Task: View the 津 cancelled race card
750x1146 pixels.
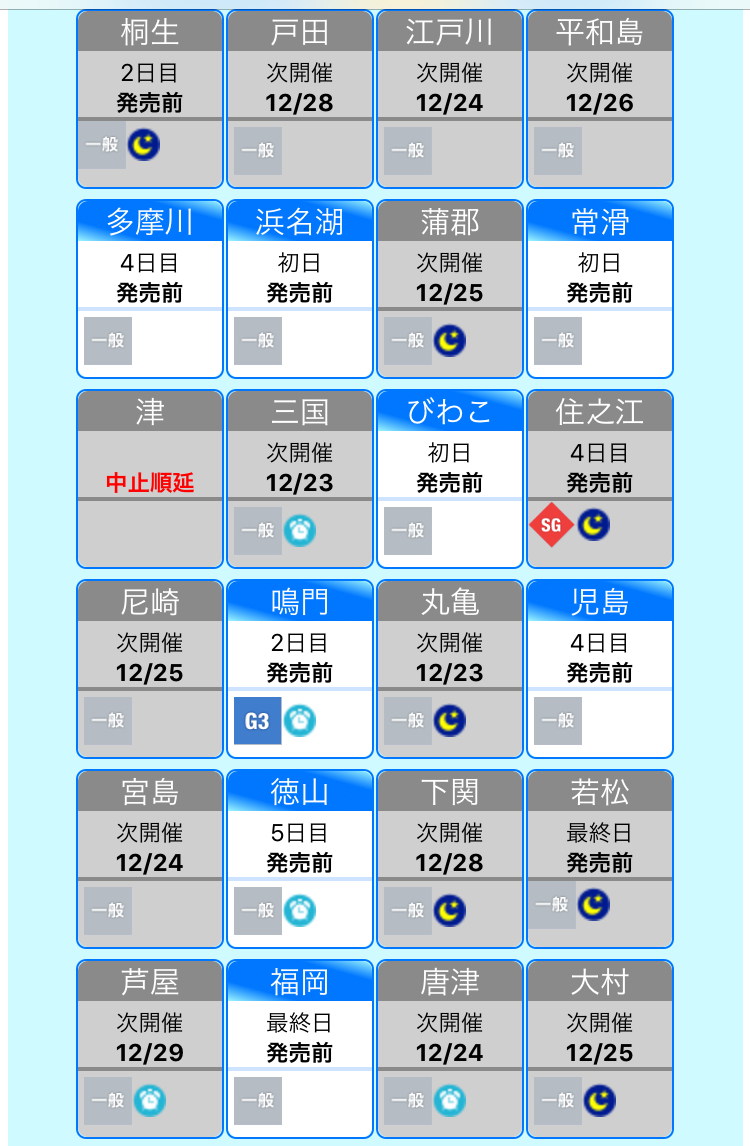Action: pyautogui.click(x=150, y=478)
